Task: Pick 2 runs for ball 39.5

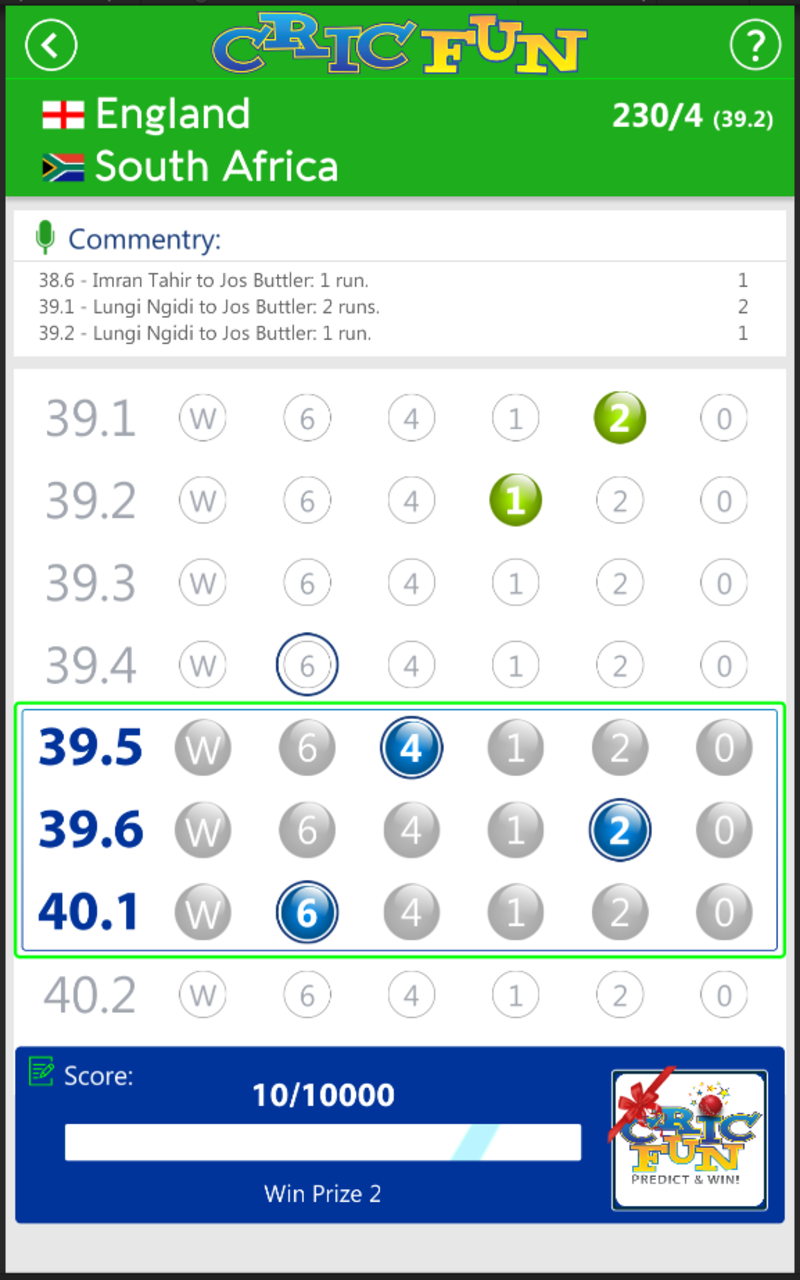Action: pos(620,748)
